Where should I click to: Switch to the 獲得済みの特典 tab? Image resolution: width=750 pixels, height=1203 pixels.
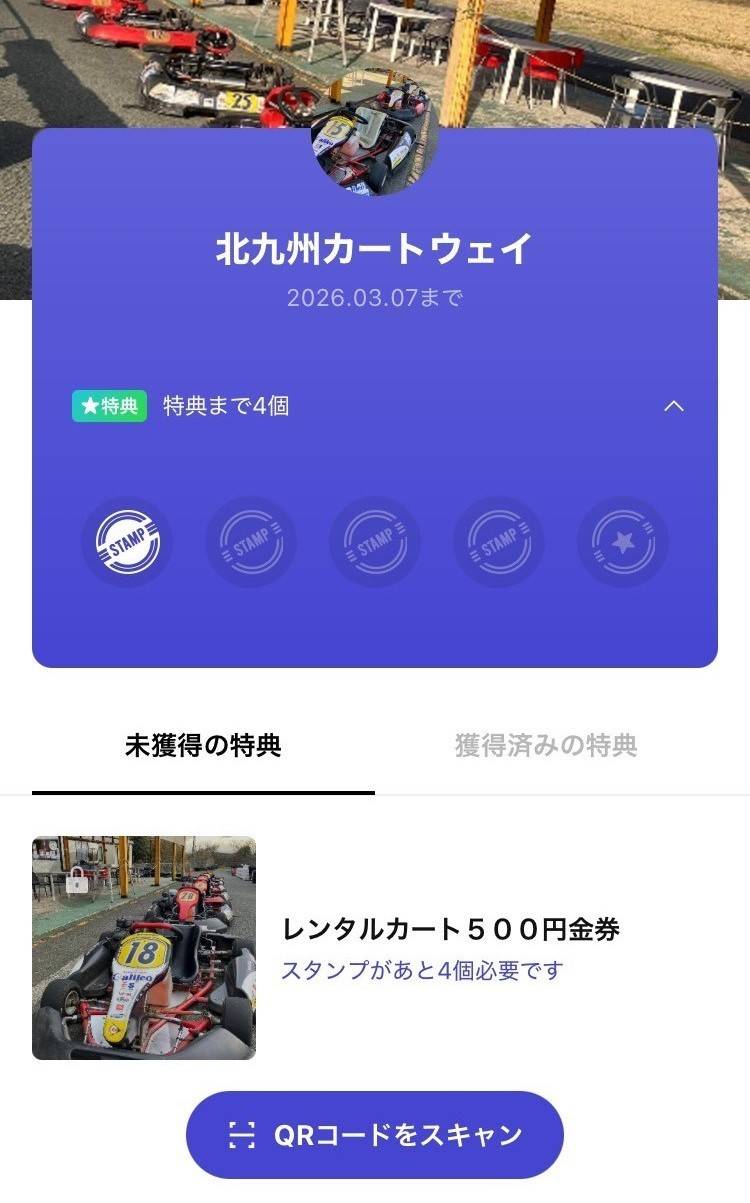(546, 746)
